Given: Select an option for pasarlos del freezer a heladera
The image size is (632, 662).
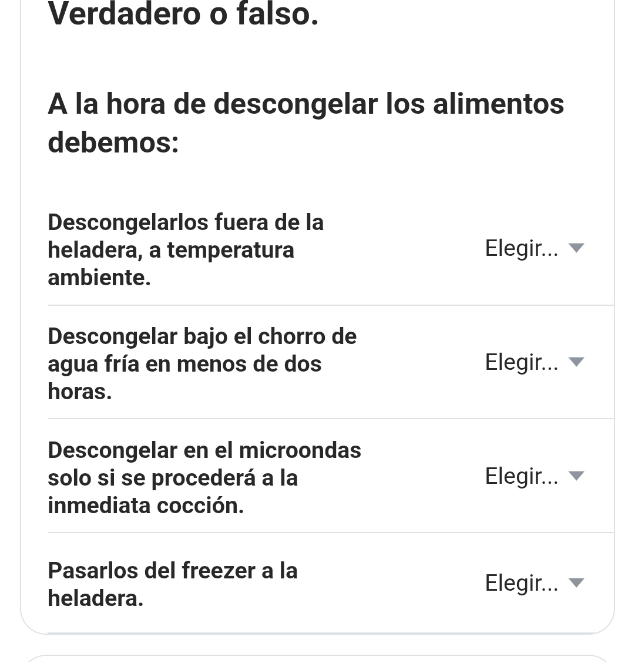Looking at the screenshot, I should (x=534, y=583).
